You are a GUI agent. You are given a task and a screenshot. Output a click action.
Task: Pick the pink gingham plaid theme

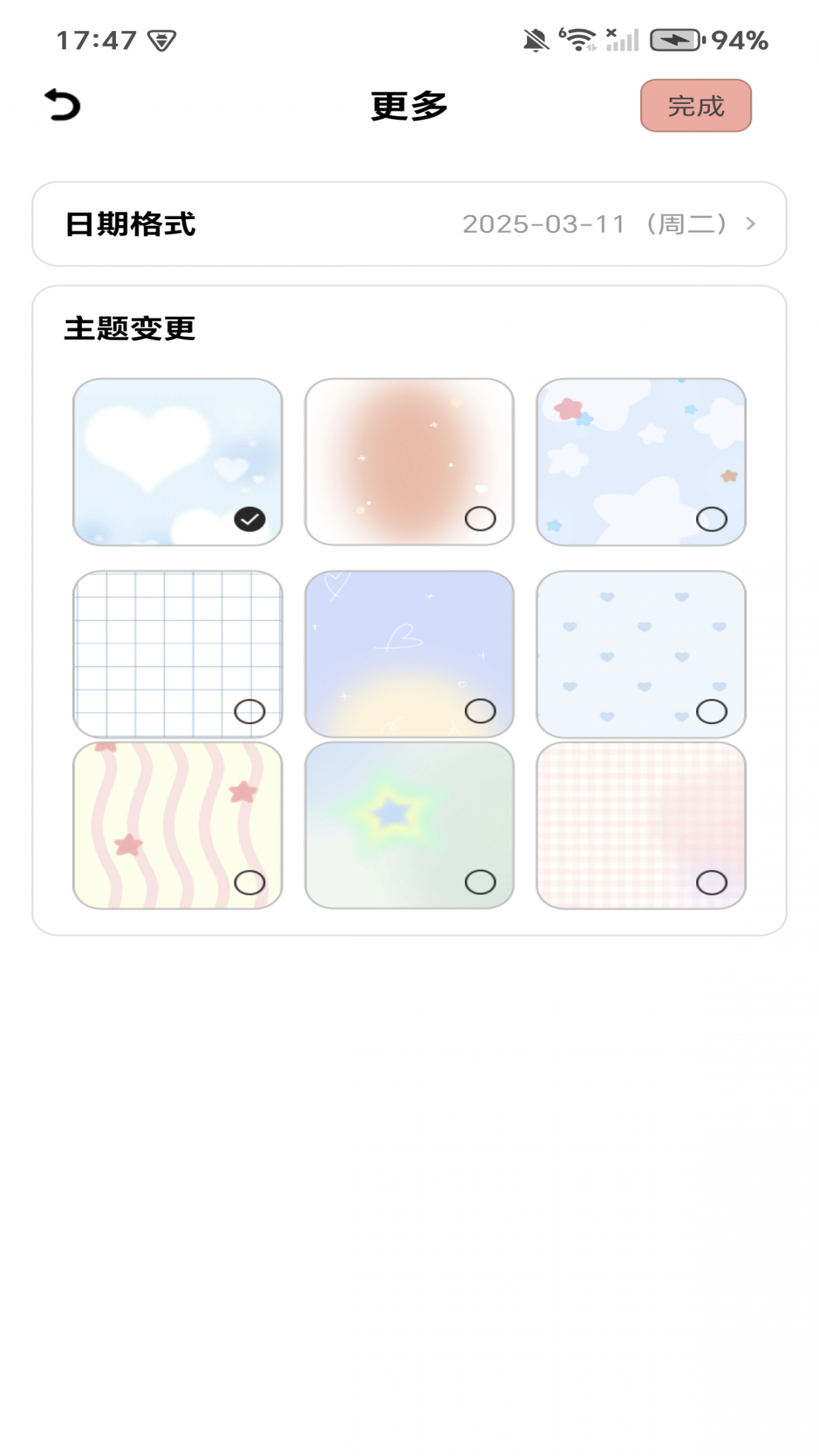coord(641,825)
